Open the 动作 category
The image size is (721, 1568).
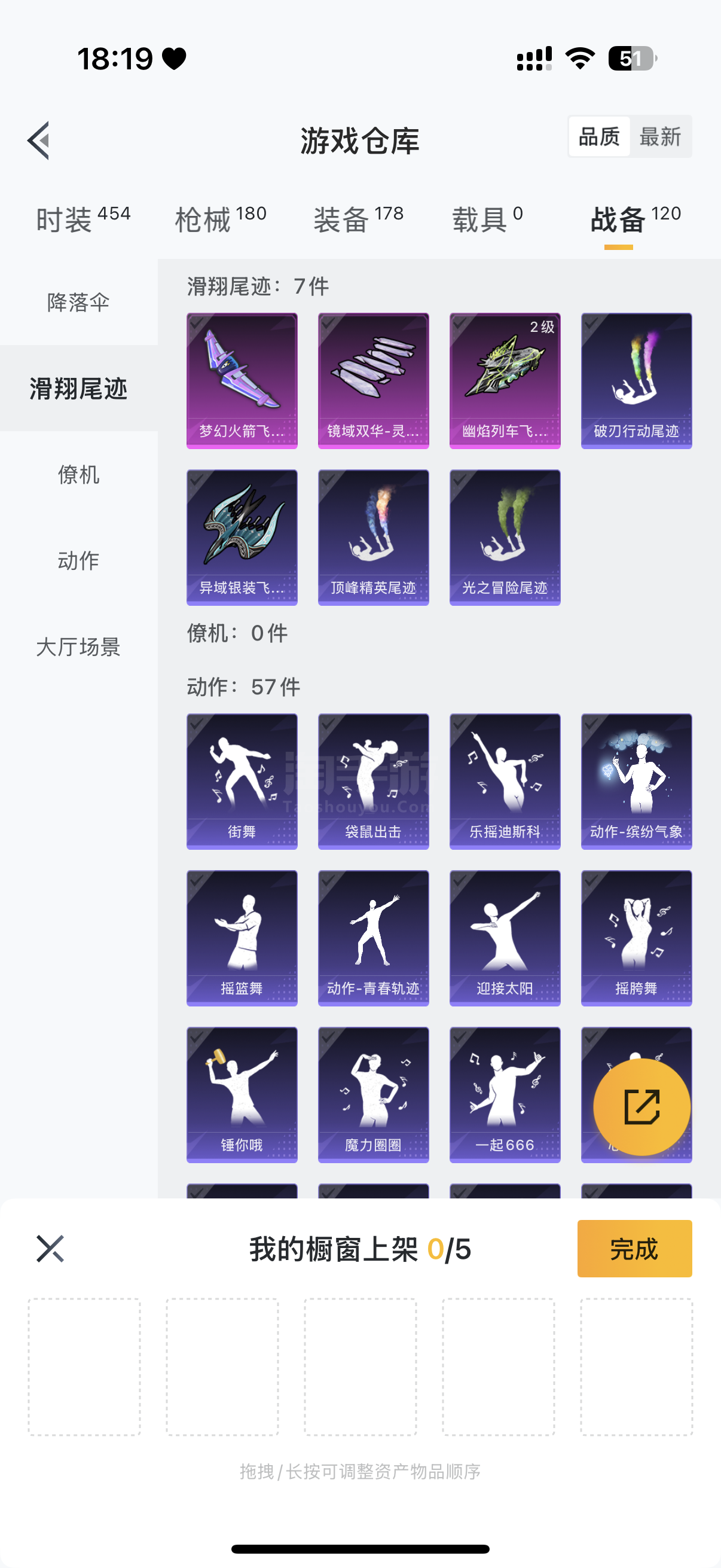78,560
